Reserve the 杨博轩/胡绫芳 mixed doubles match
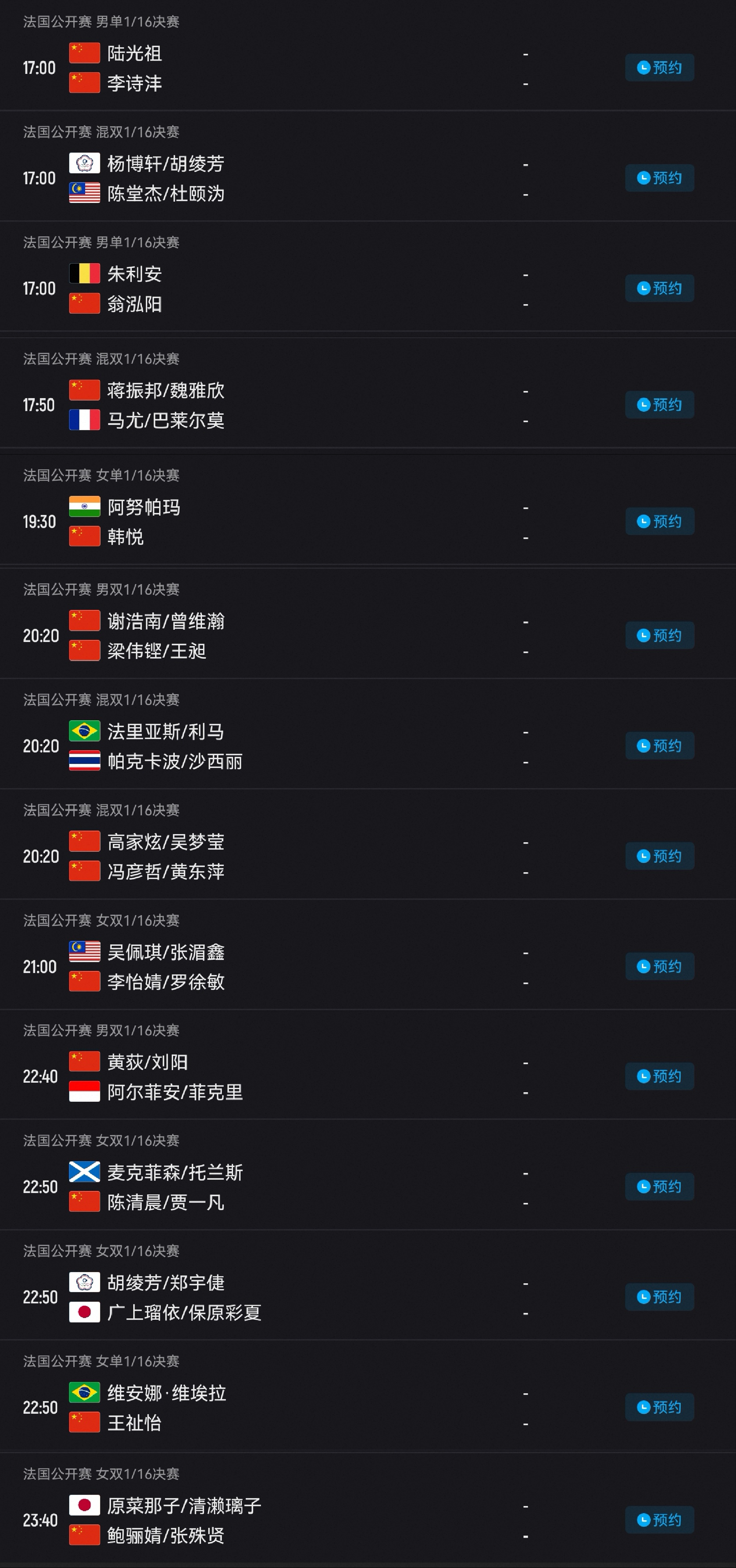Screen dimensions: 736x1568 [x=659, y=178]
